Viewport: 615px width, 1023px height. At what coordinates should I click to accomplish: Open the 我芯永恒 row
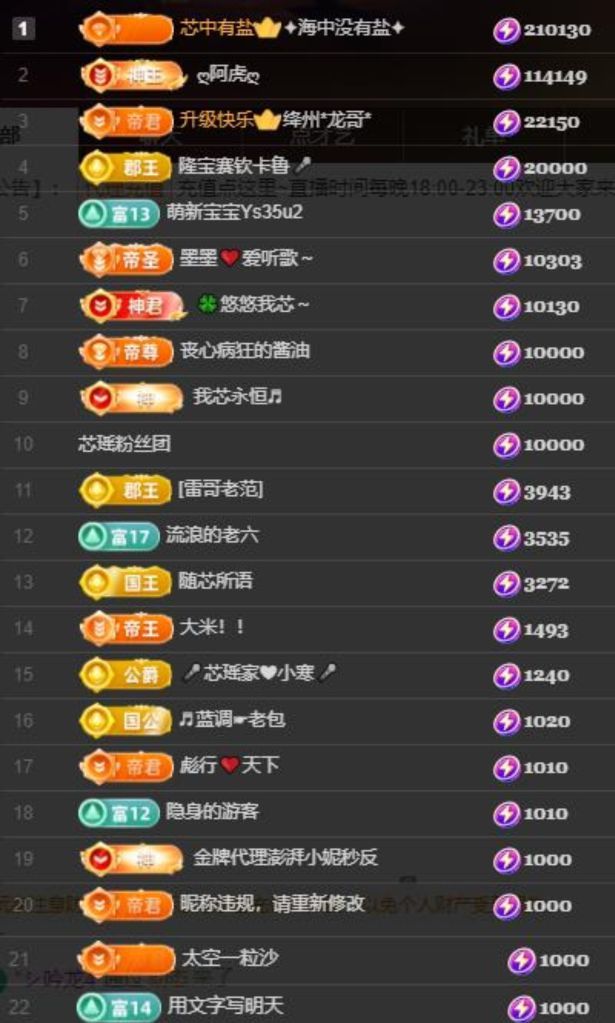click(x=238, y=397)
